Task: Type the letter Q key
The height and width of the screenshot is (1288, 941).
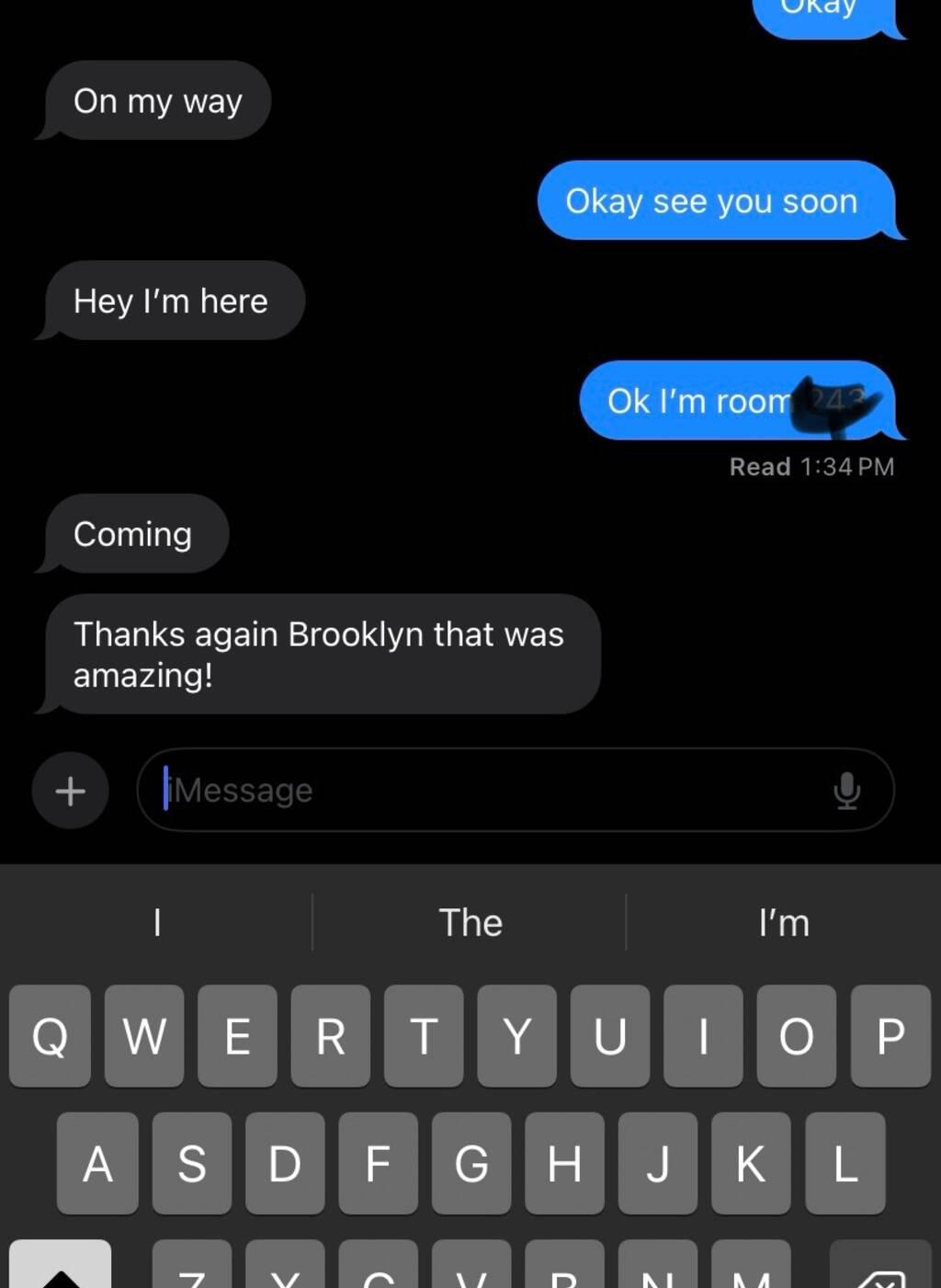Action: pyautogui.click(x=51, y=1036)
